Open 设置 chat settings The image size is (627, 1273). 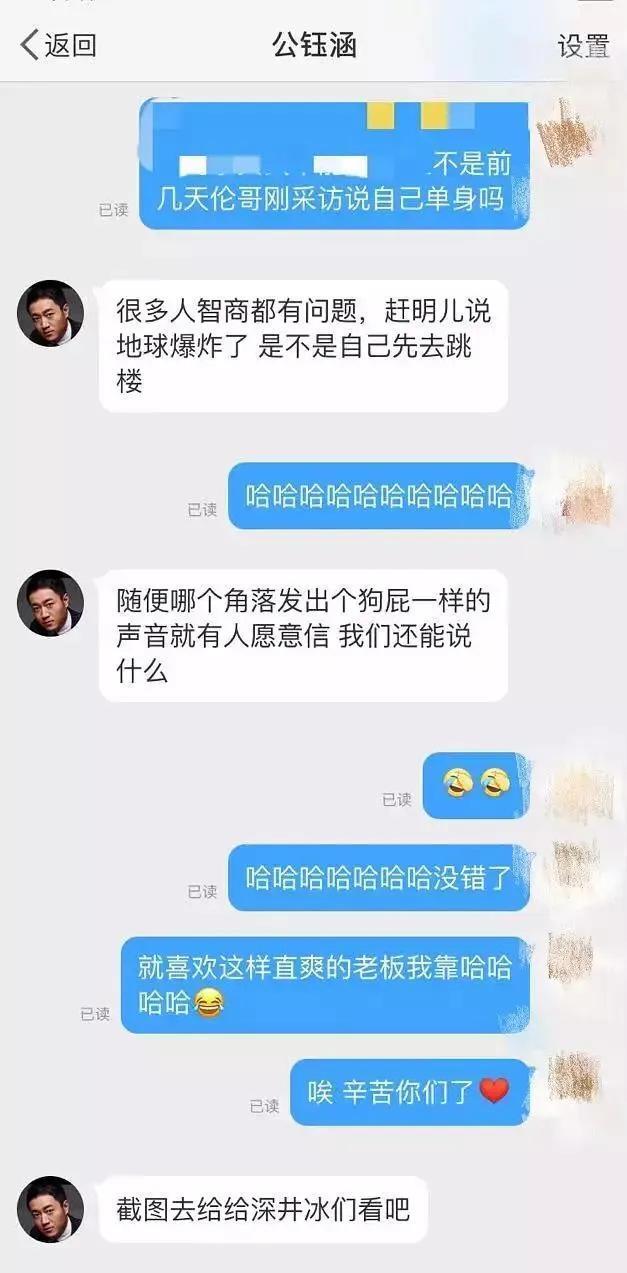click(x=583, y=46)
